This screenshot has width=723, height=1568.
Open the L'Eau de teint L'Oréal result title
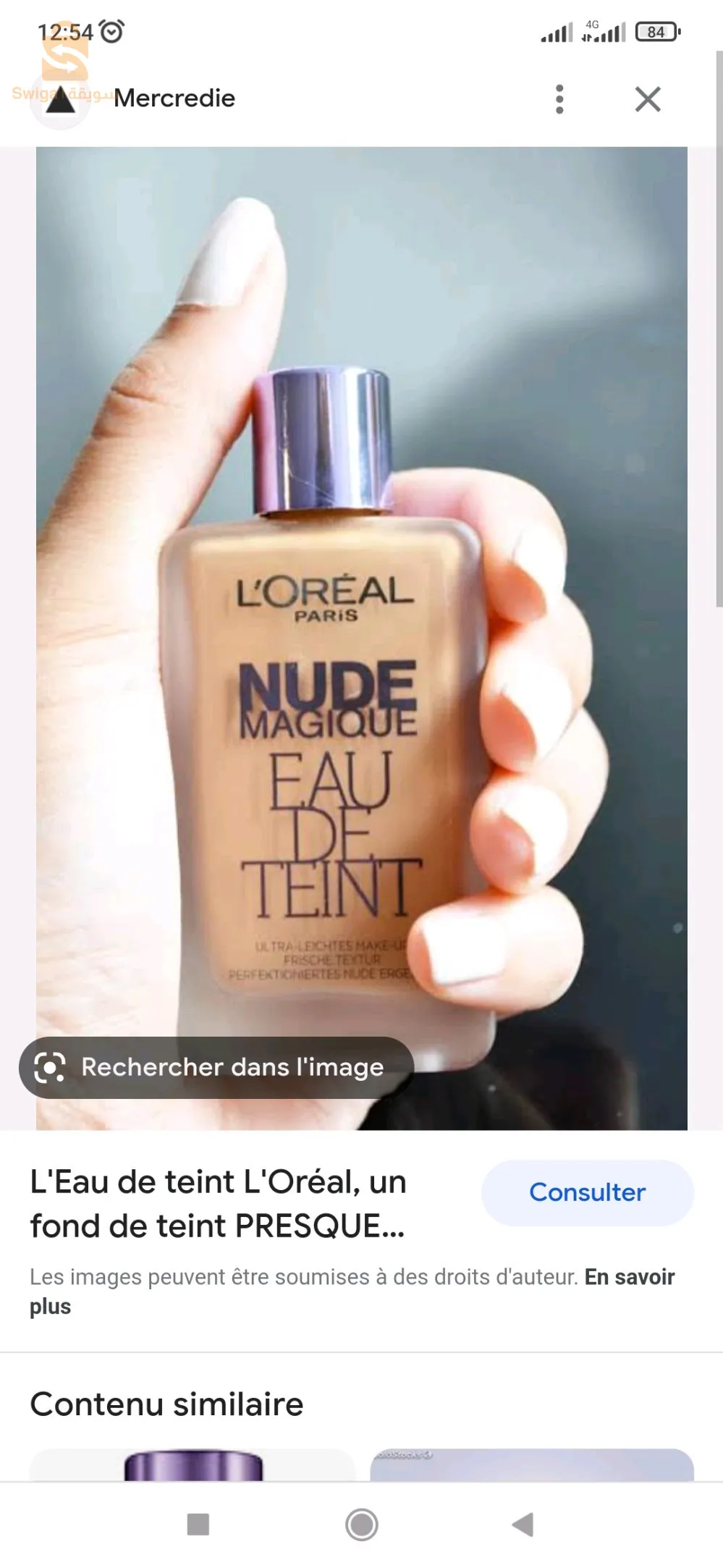click(217, 1202)
